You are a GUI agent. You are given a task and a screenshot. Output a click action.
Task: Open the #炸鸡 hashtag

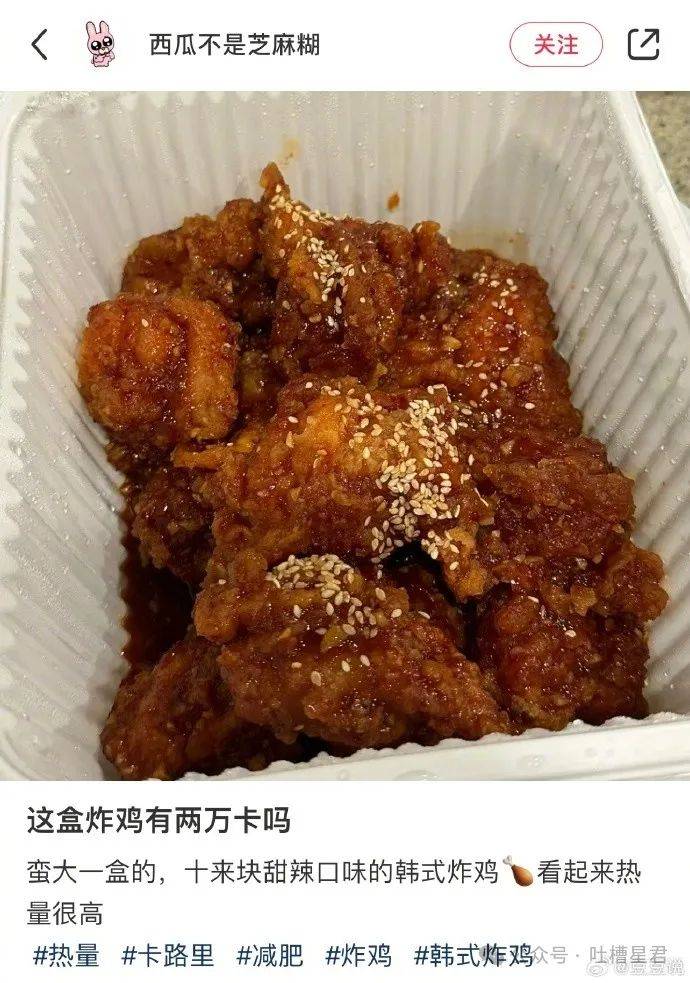358,955
